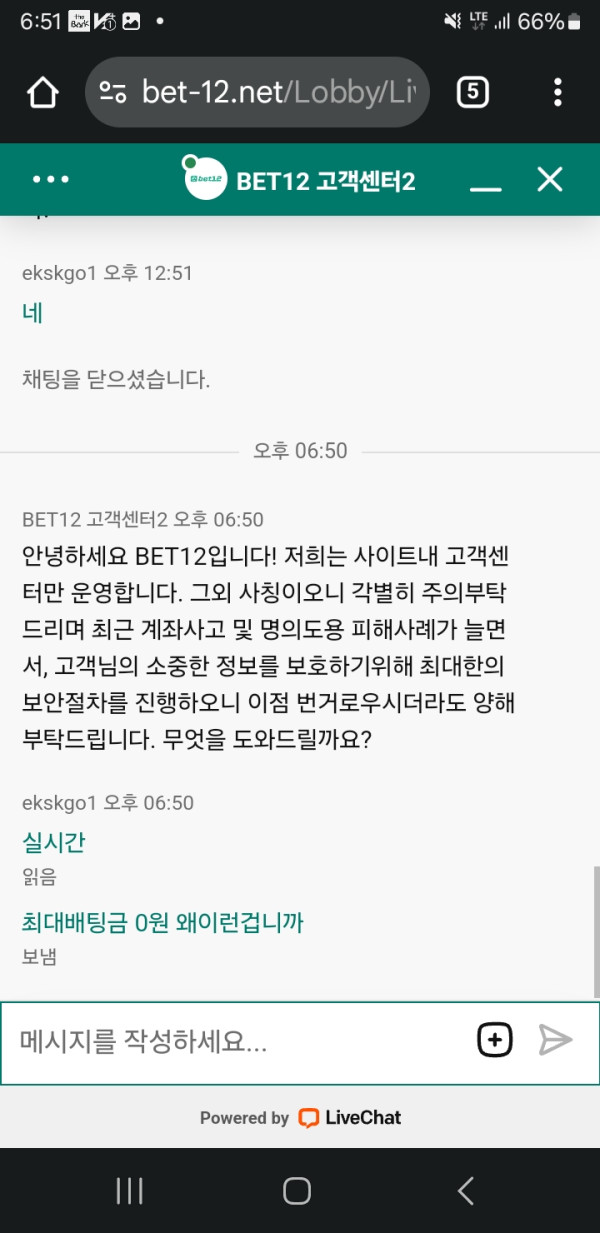The image size is (600, 1233).
Task: Minimize the BET12 chat window
Action: [x=486, y=181]
